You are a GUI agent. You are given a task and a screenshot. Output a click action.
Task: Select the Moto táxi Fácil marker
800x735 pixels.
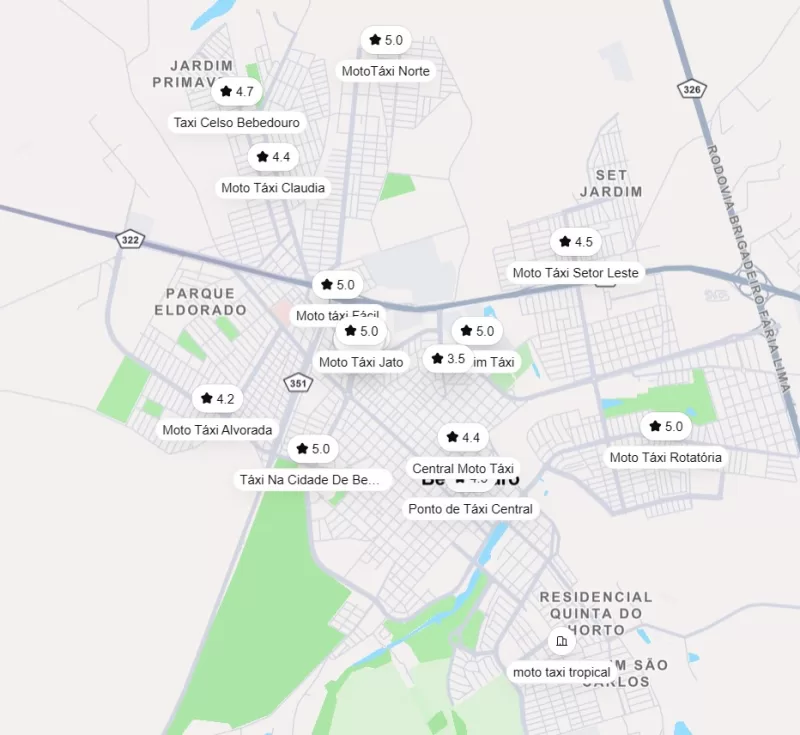tap(336, 285)
